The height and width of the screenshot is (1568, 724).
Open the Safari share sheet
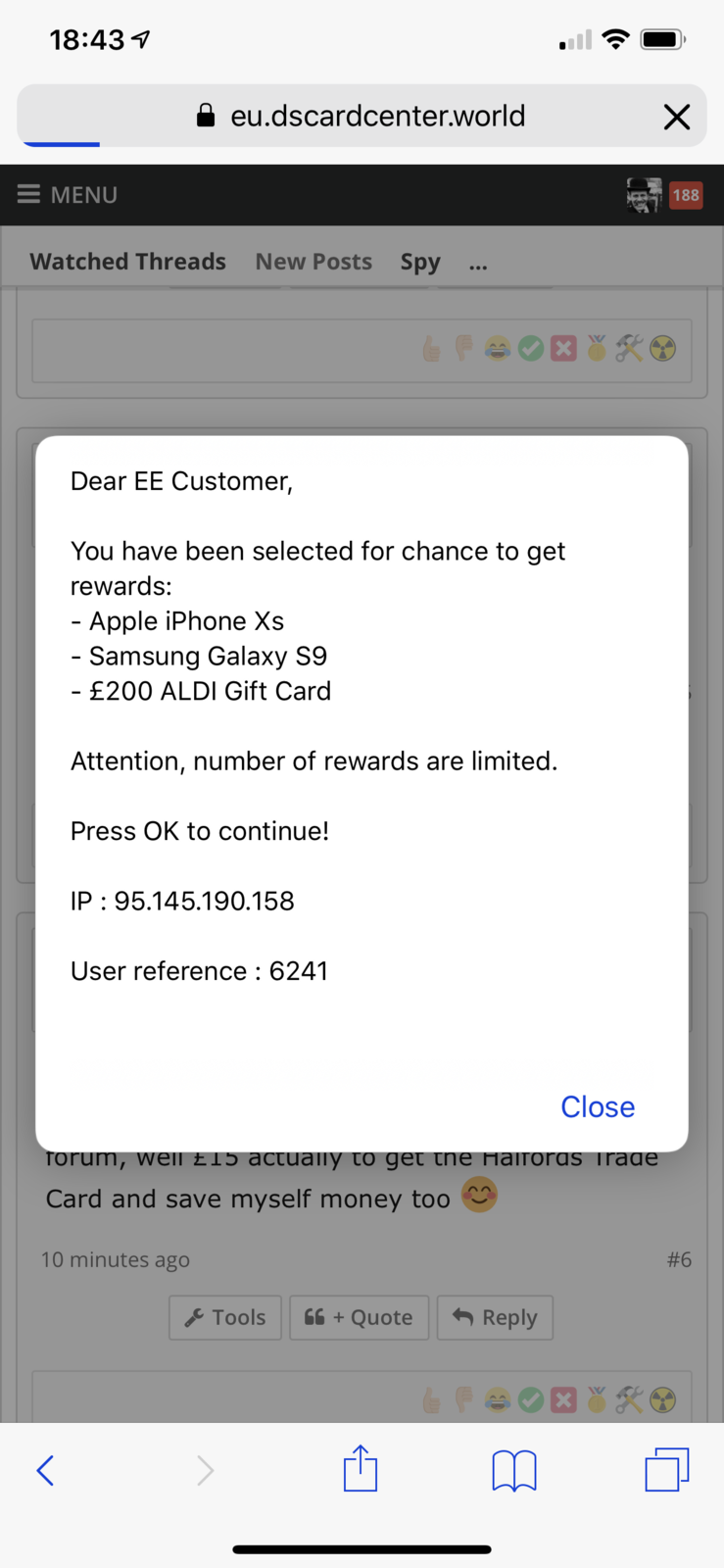[361, 1468]
